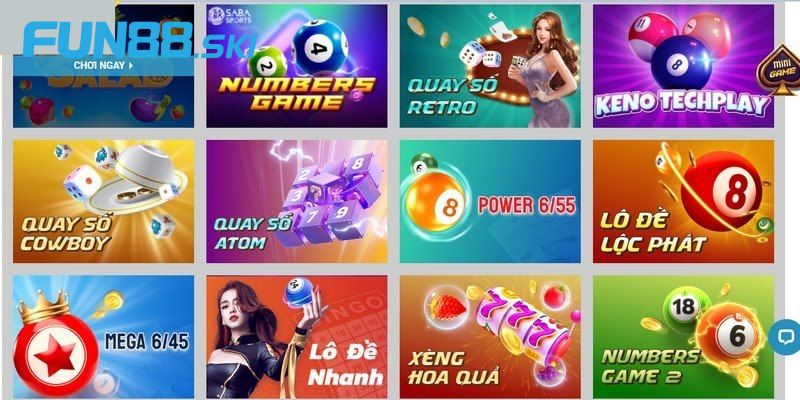Open the Lô Đề Lộc Phát game
This screenshot has height=400, width=800.
tap(682, 200)
